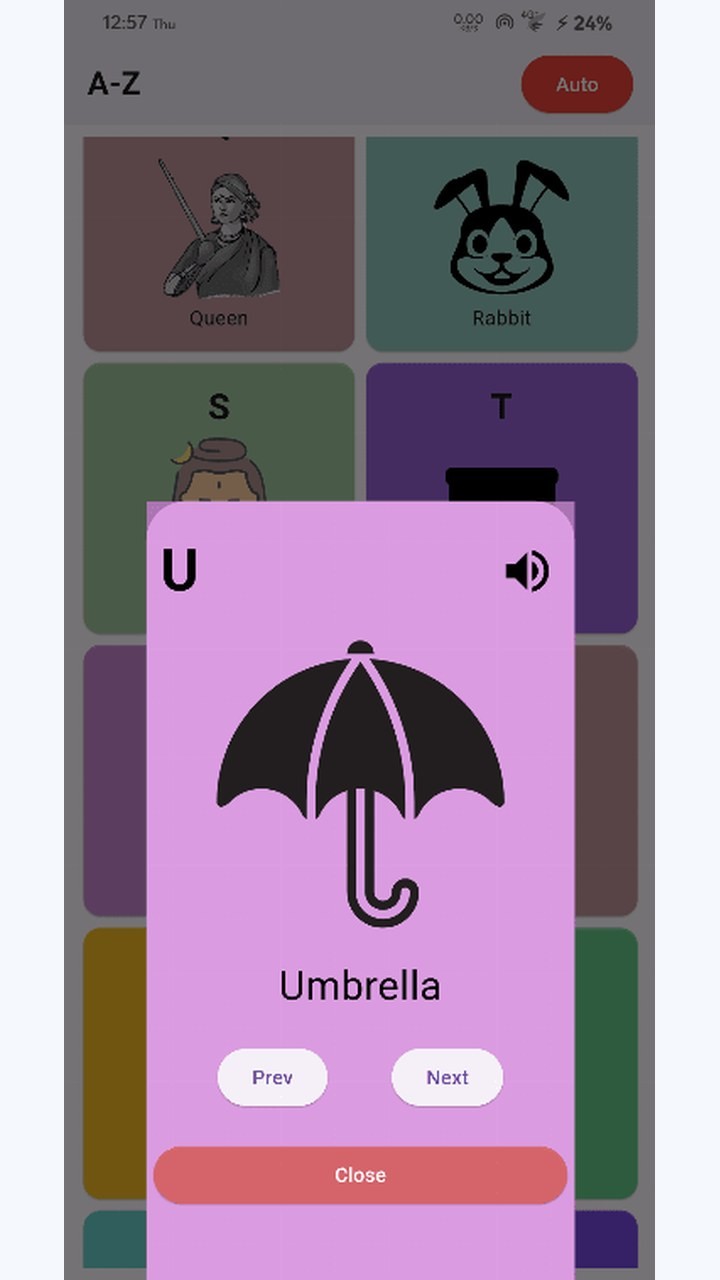Go to the previous letter with Prev

click(x=272, y=1077)
